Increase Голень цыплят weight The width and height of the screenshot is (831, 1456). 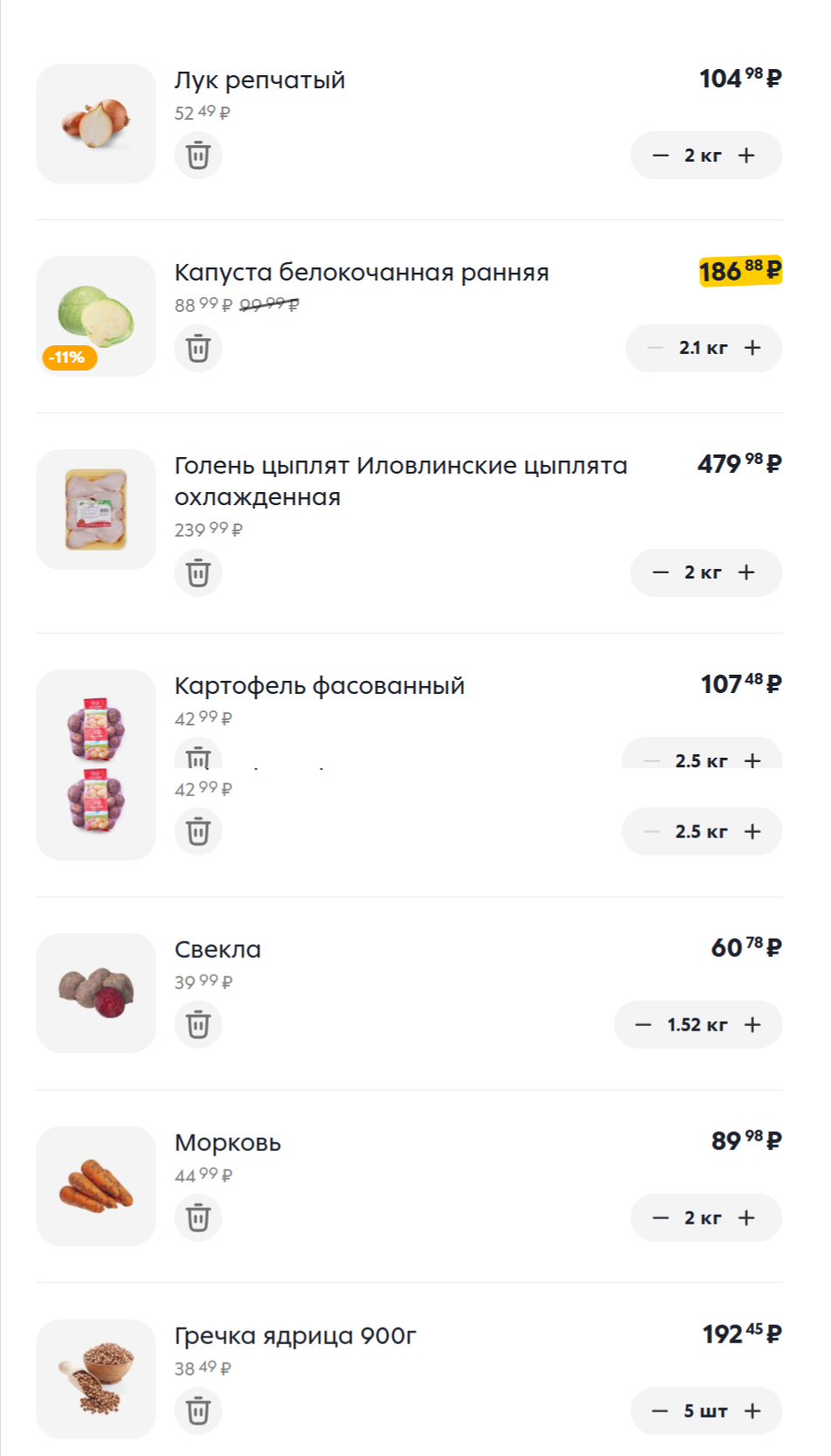pos(746,572)
